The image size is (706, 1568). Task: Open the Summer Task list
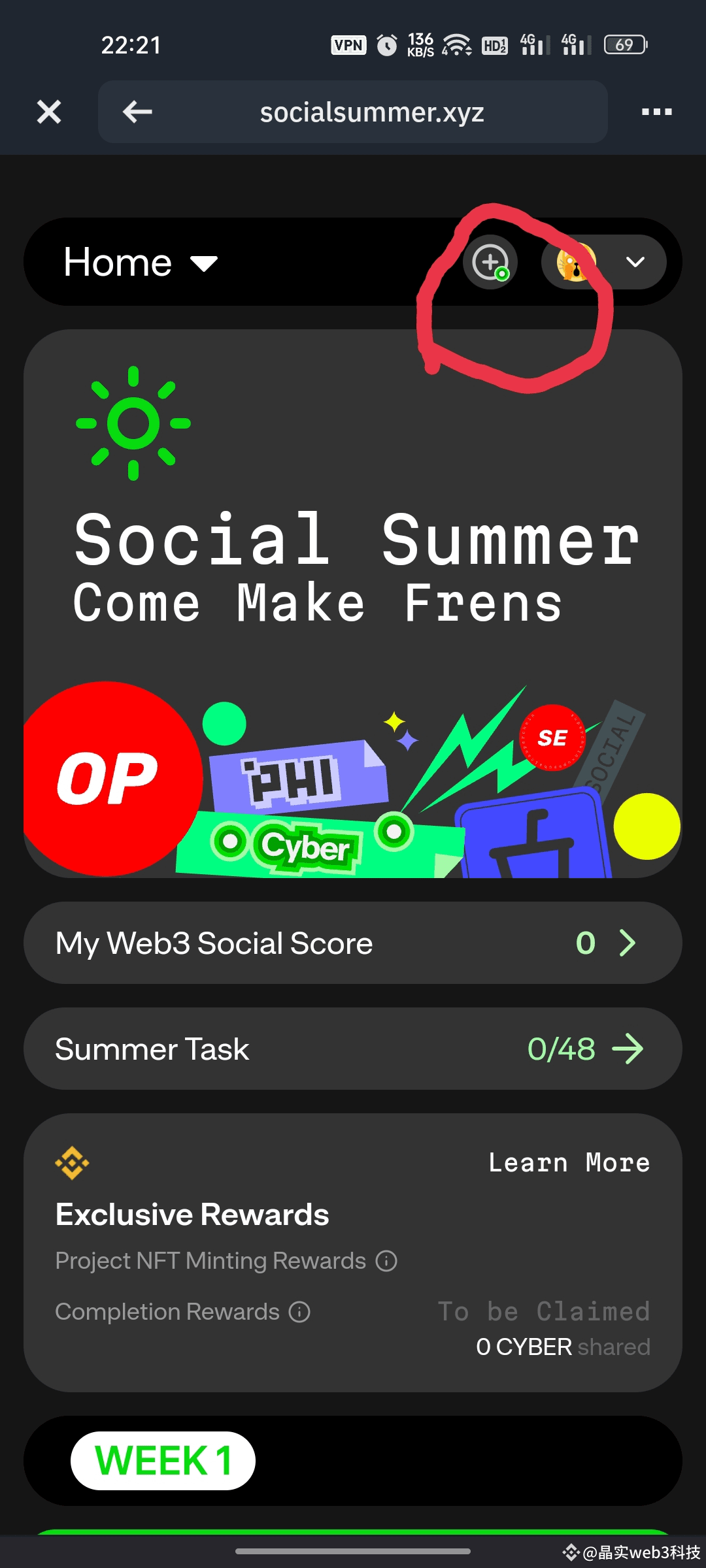(353, 1049)
